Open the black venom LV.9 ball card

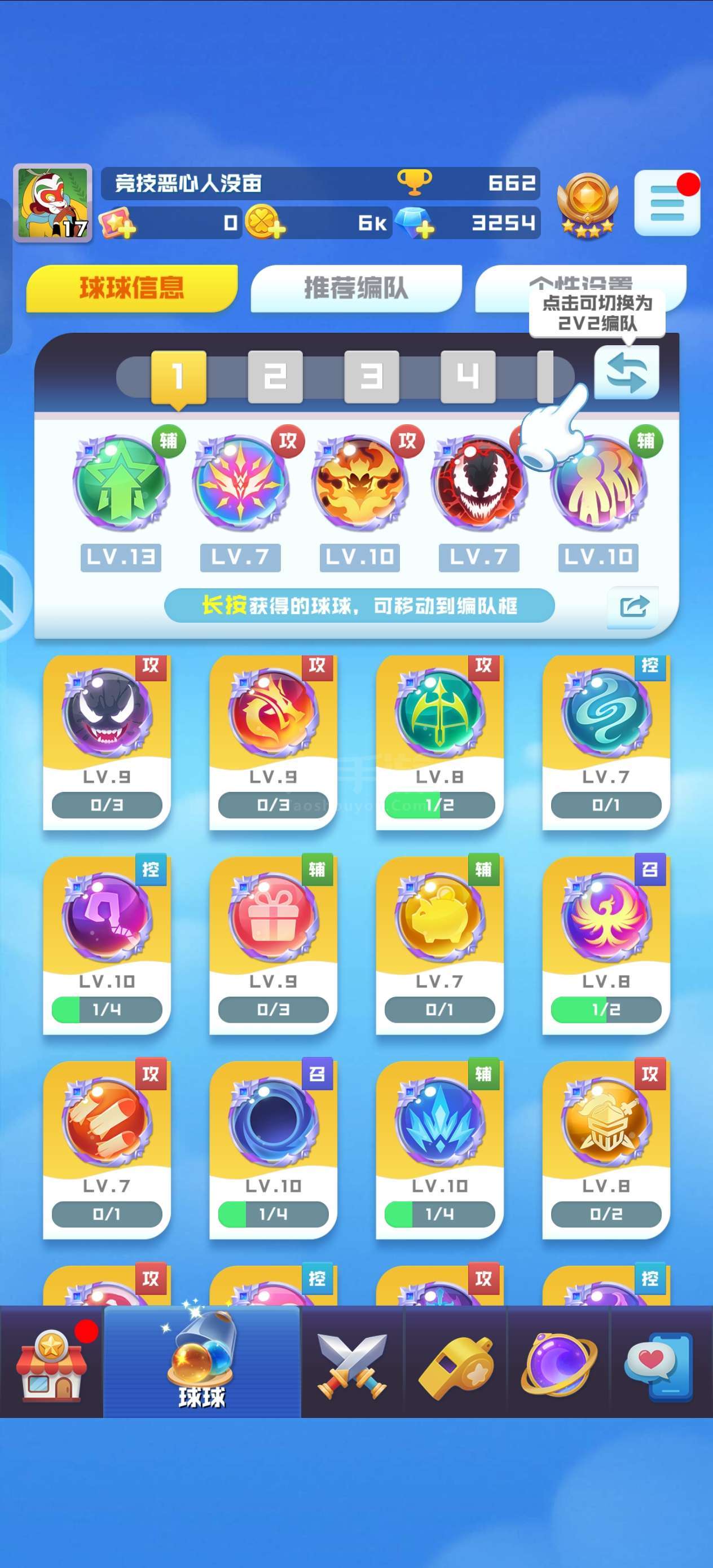coord(107,743)
